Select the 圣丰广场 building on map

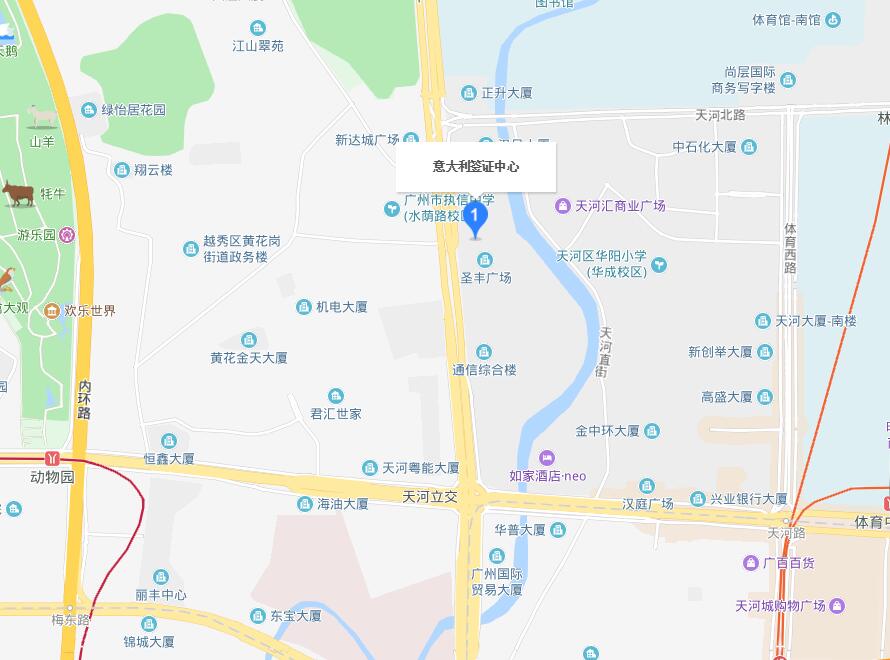pos(485,261)
